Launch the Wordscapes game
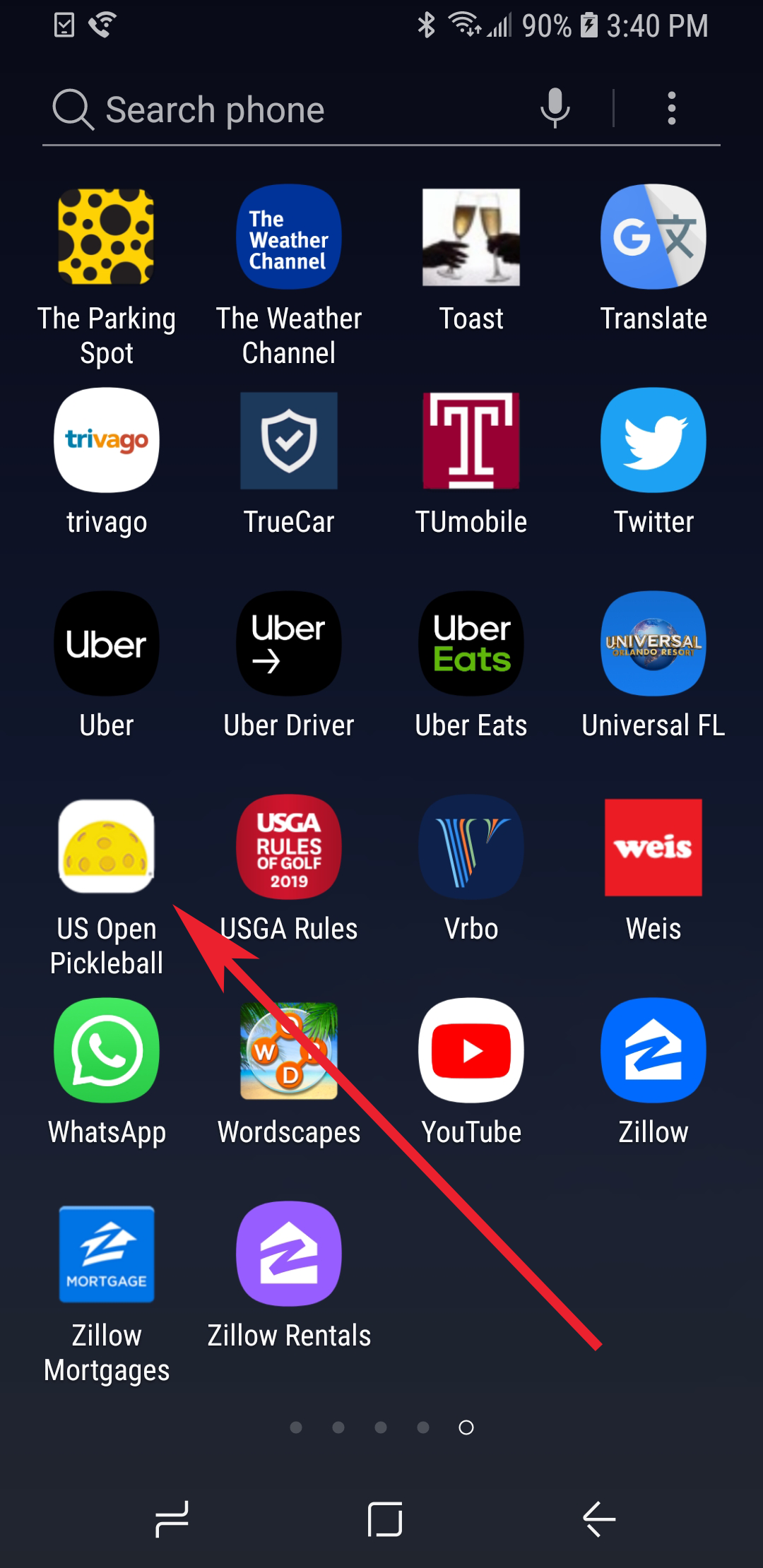This screenshot has width=763, height=1568. tap(289, 1051)
